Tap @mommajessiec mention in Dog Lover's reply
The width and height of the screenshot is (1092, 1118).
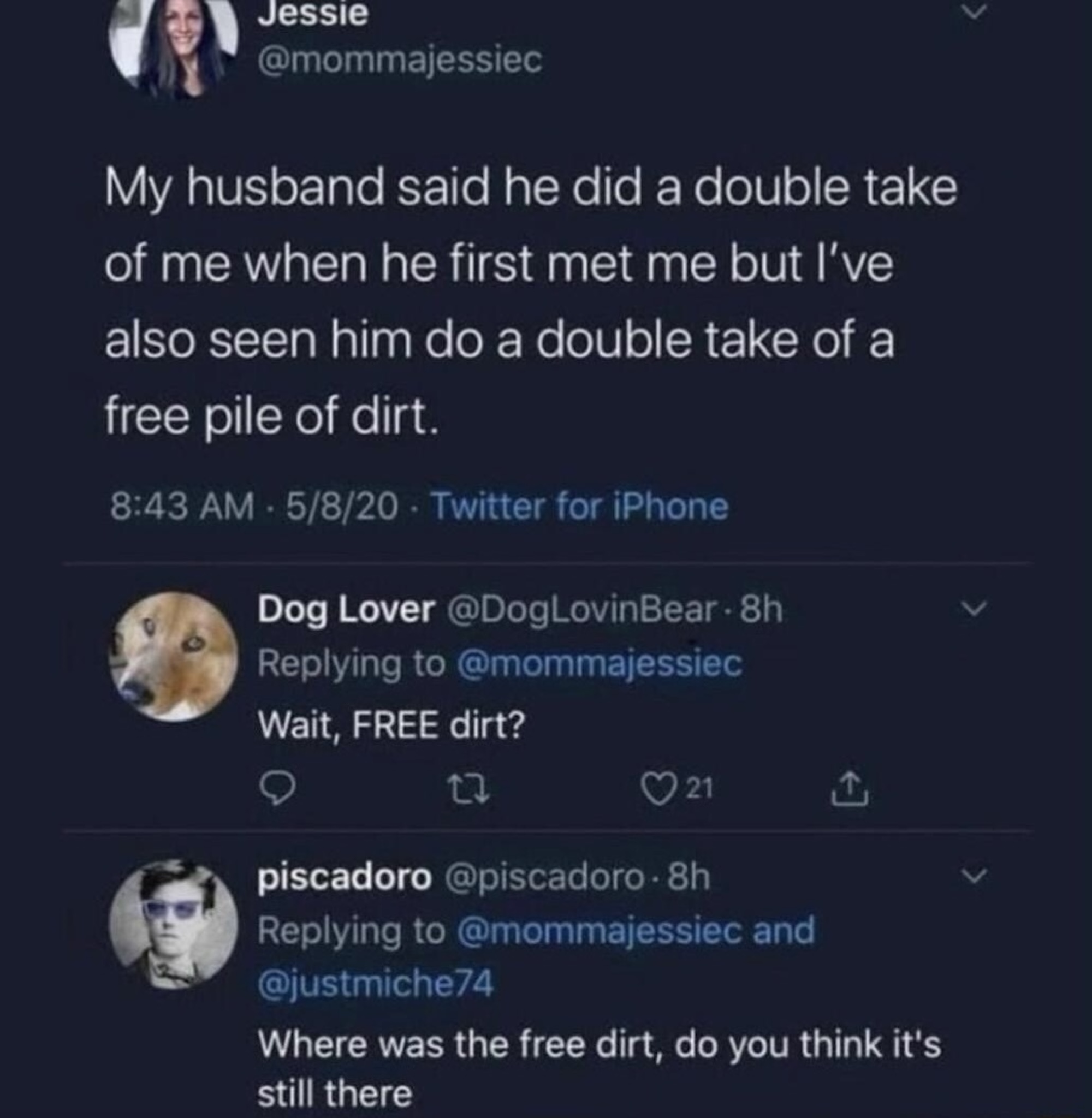[x=600, y=664]
